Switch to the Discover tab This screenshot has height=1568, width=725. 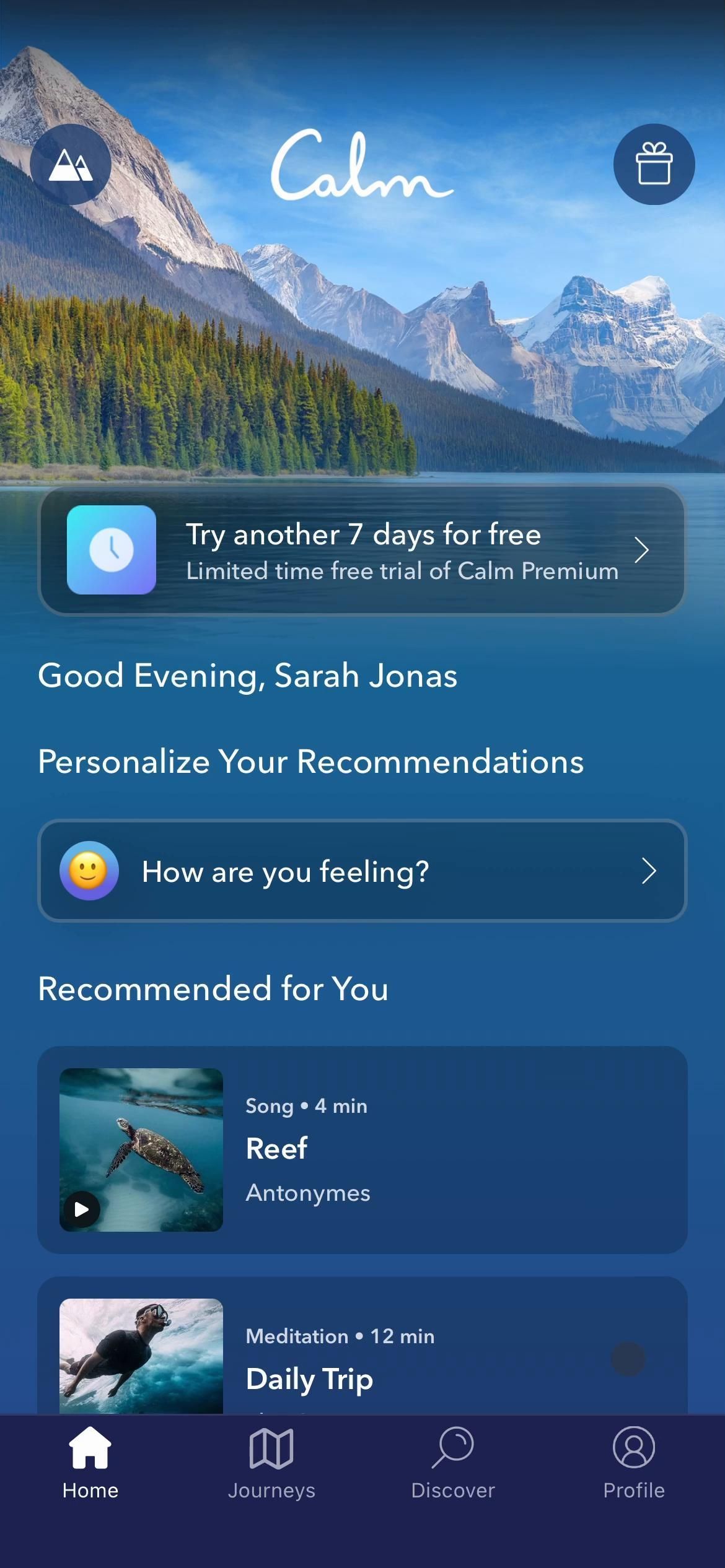(453, 1463)
